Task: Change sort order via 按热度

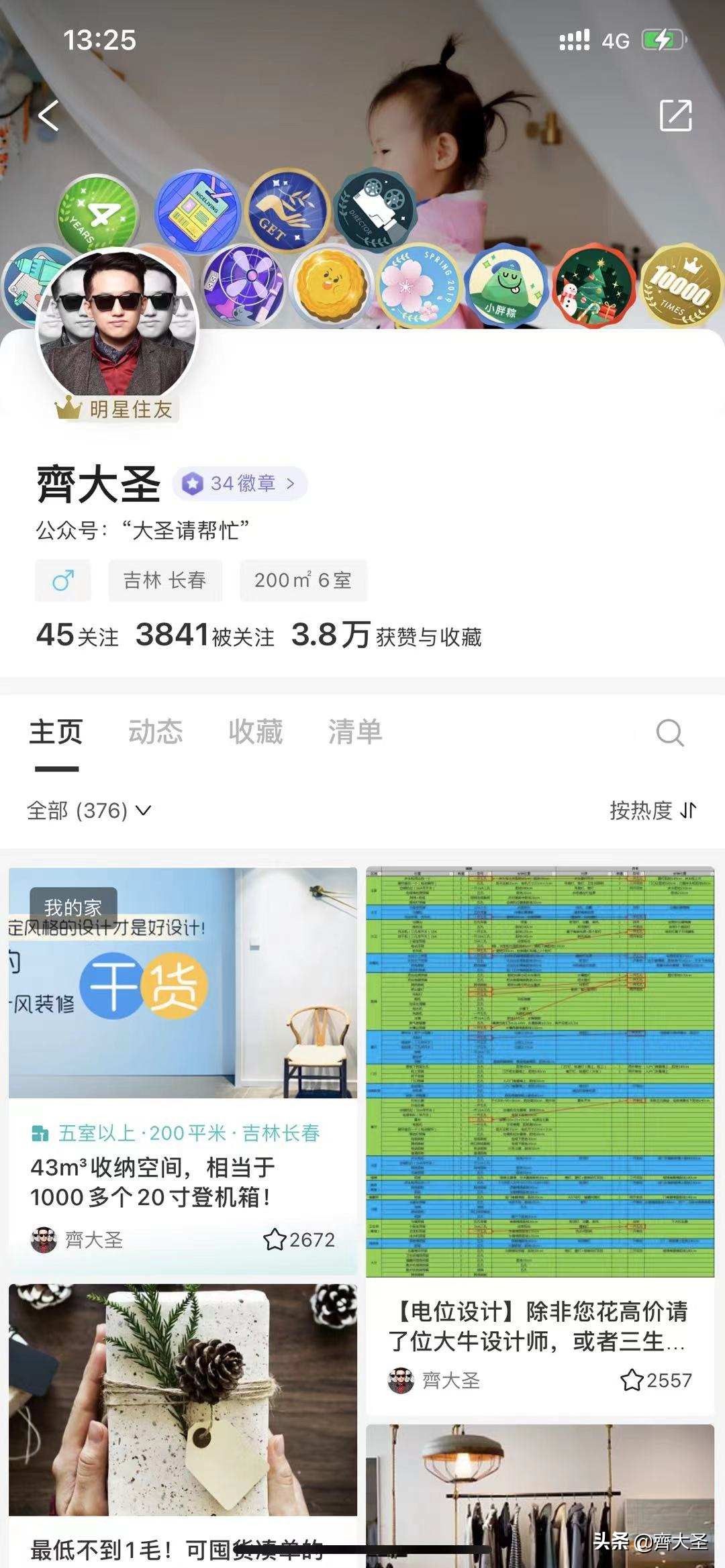Action: point(652,811)
